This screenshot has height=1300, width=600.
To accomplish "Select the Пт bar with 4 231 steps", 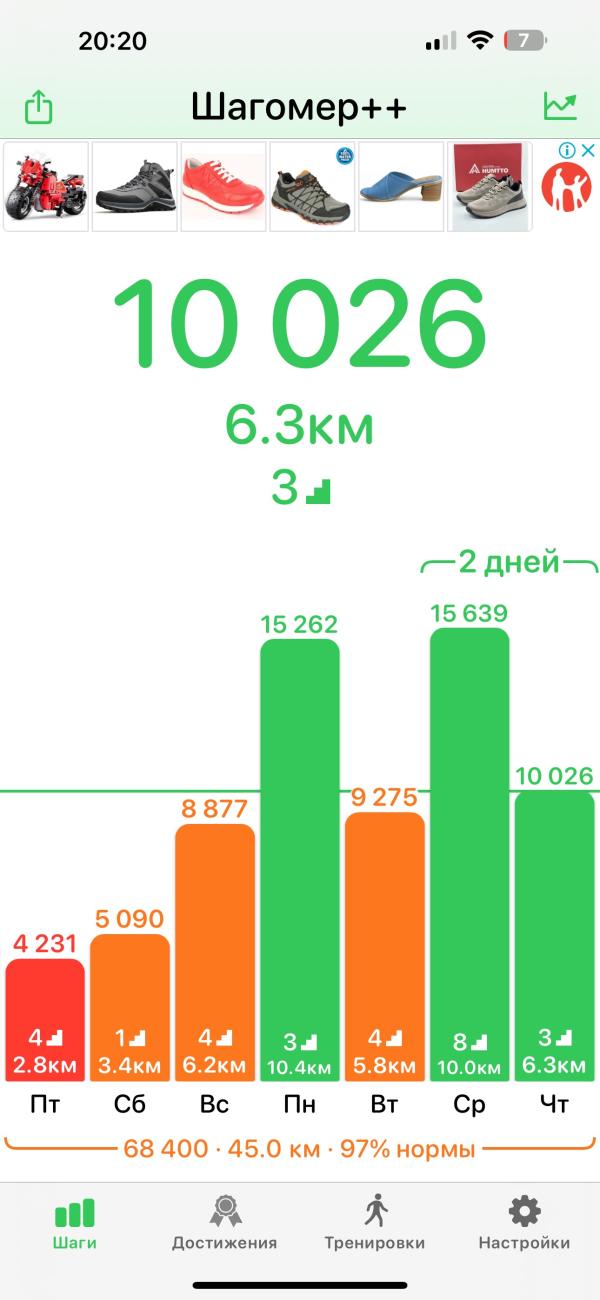I will [45, 1020].
